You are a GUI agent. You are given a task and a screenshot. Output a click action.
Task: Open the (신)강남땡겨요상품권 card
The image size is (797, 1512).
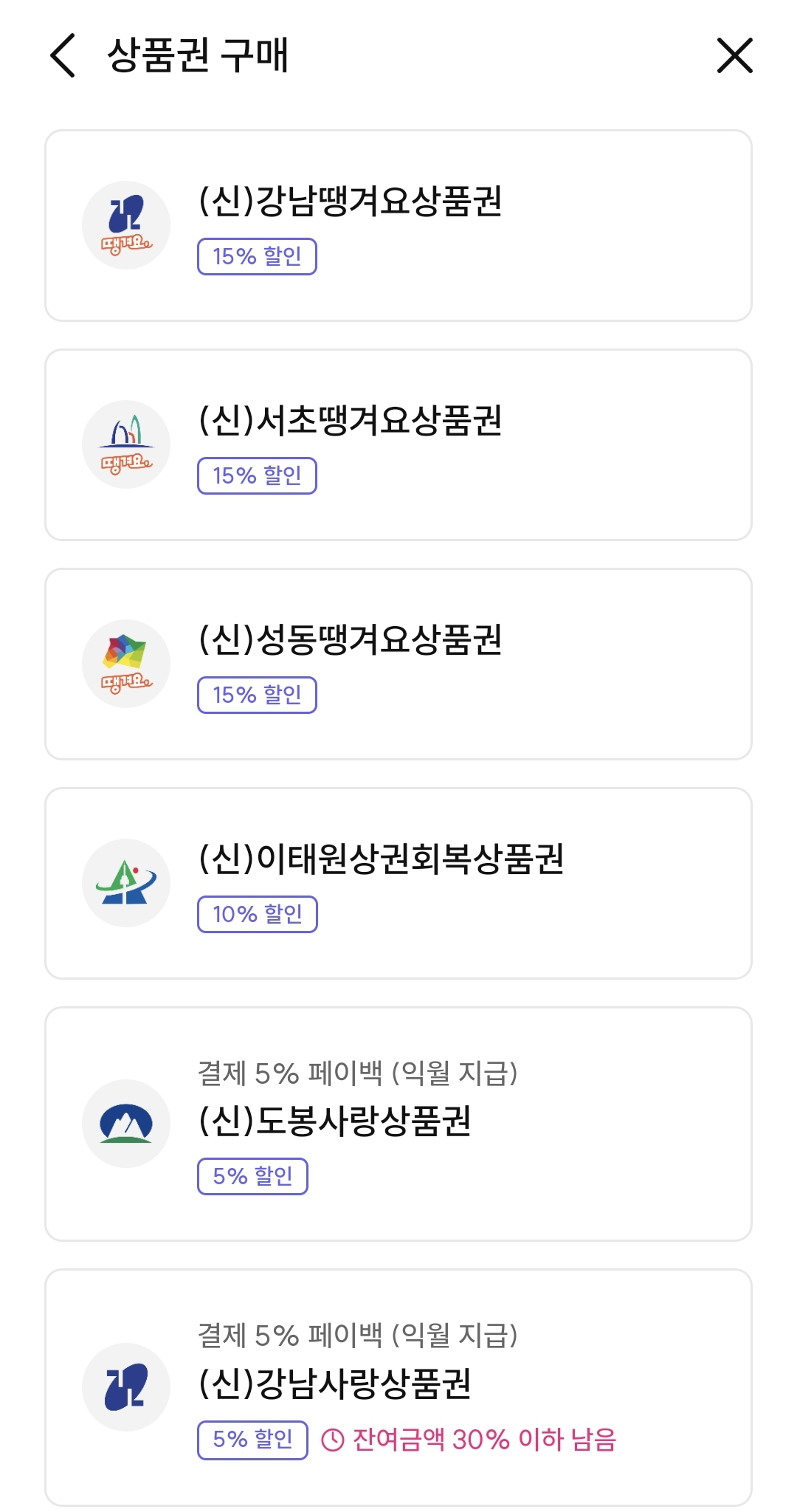pyautogui.click(x=398, y=226)
